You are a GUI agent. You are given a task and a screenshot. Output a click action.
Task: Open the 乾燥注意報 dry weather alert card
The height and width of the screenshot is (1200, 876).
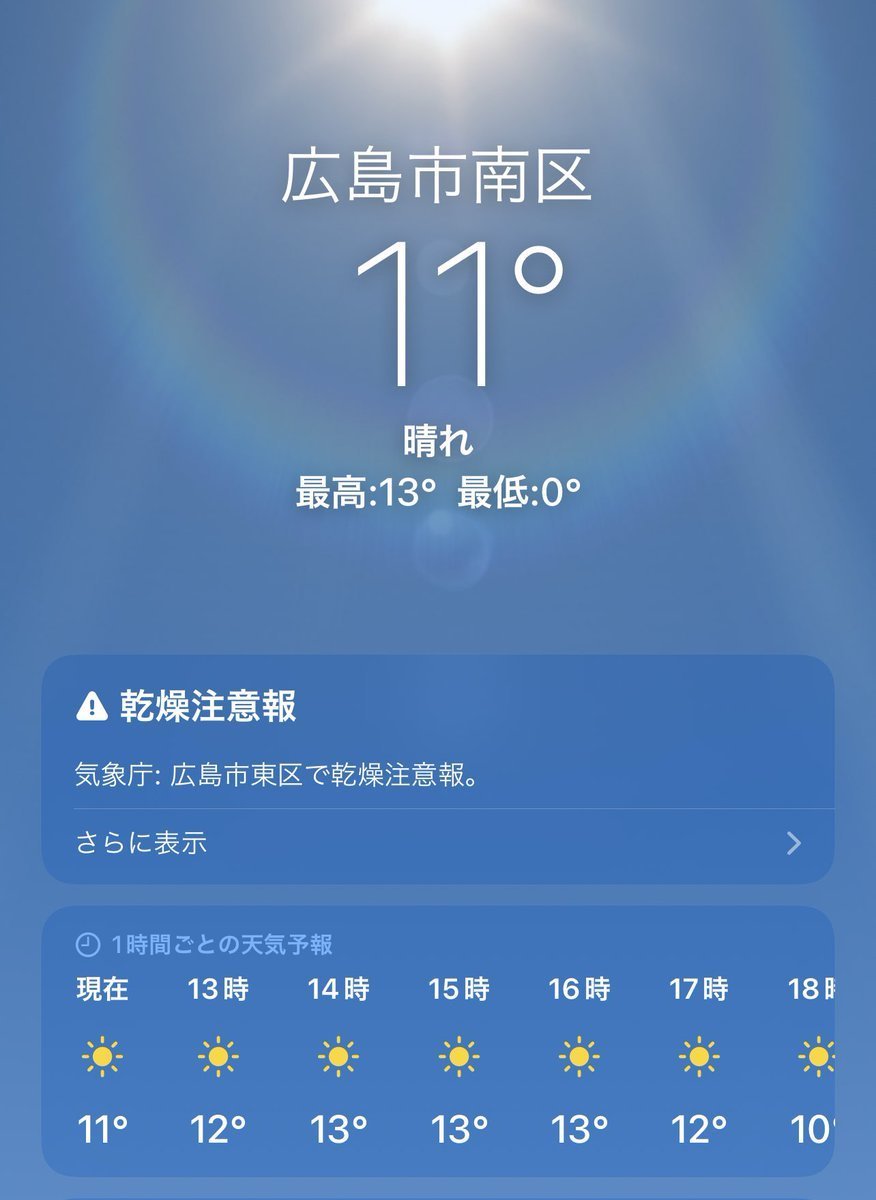coord(437,738)
